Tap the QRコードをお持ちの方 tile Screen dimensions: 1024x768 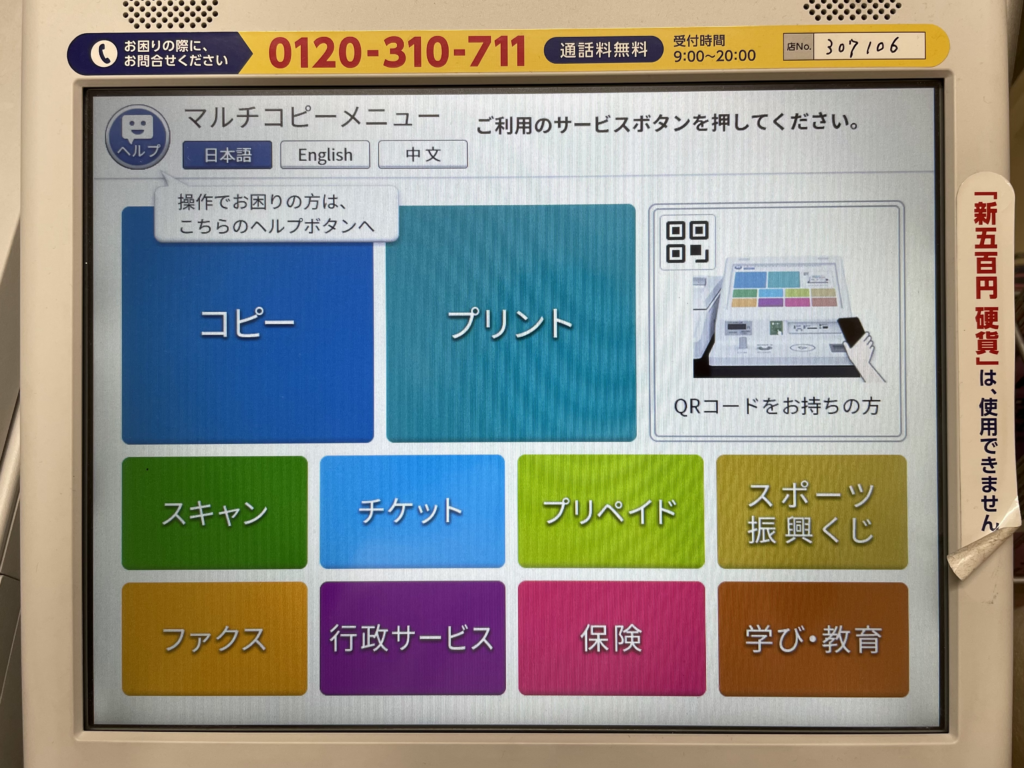pyautogui.click(x=777, y=321)
